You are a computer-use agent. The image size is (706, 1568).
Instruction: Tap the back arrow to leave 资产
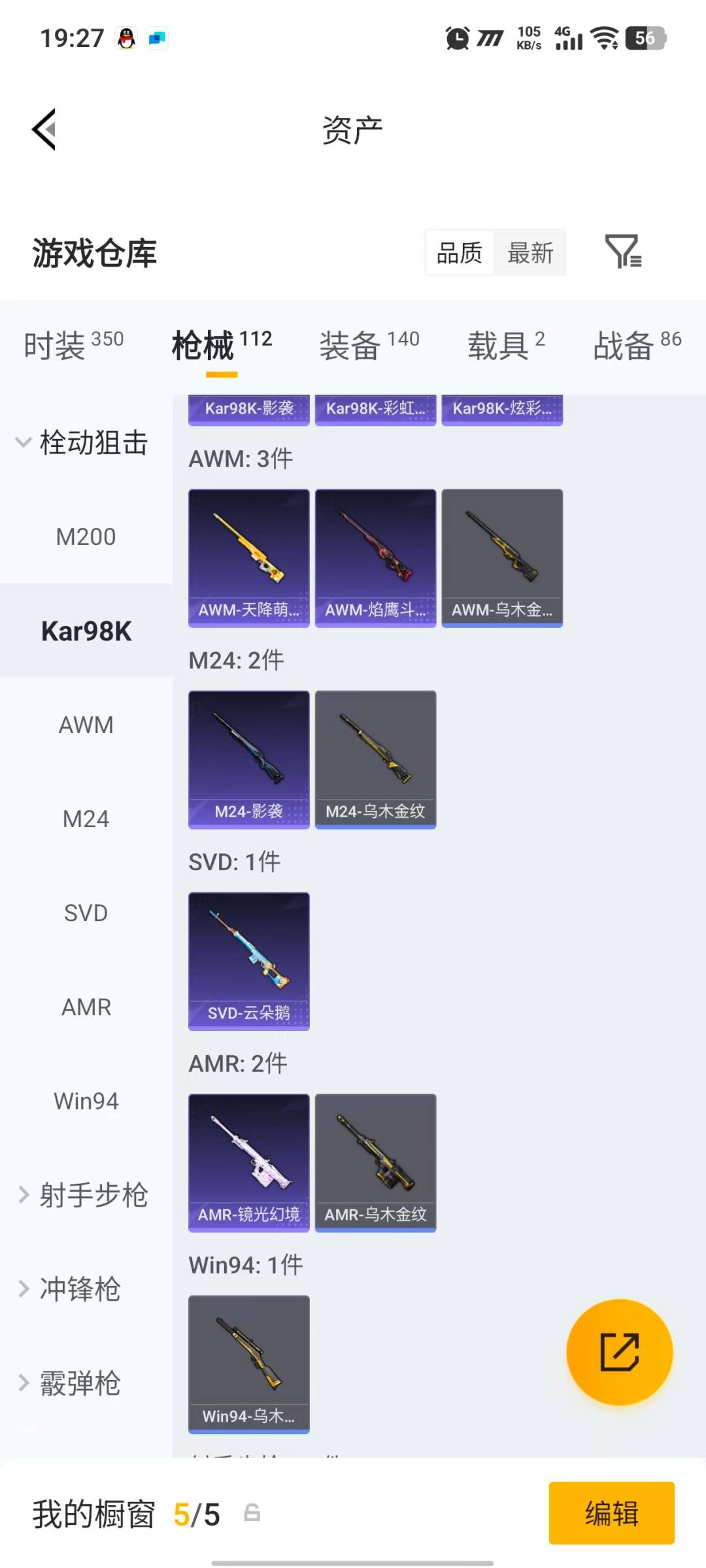[x=43, y=129]
